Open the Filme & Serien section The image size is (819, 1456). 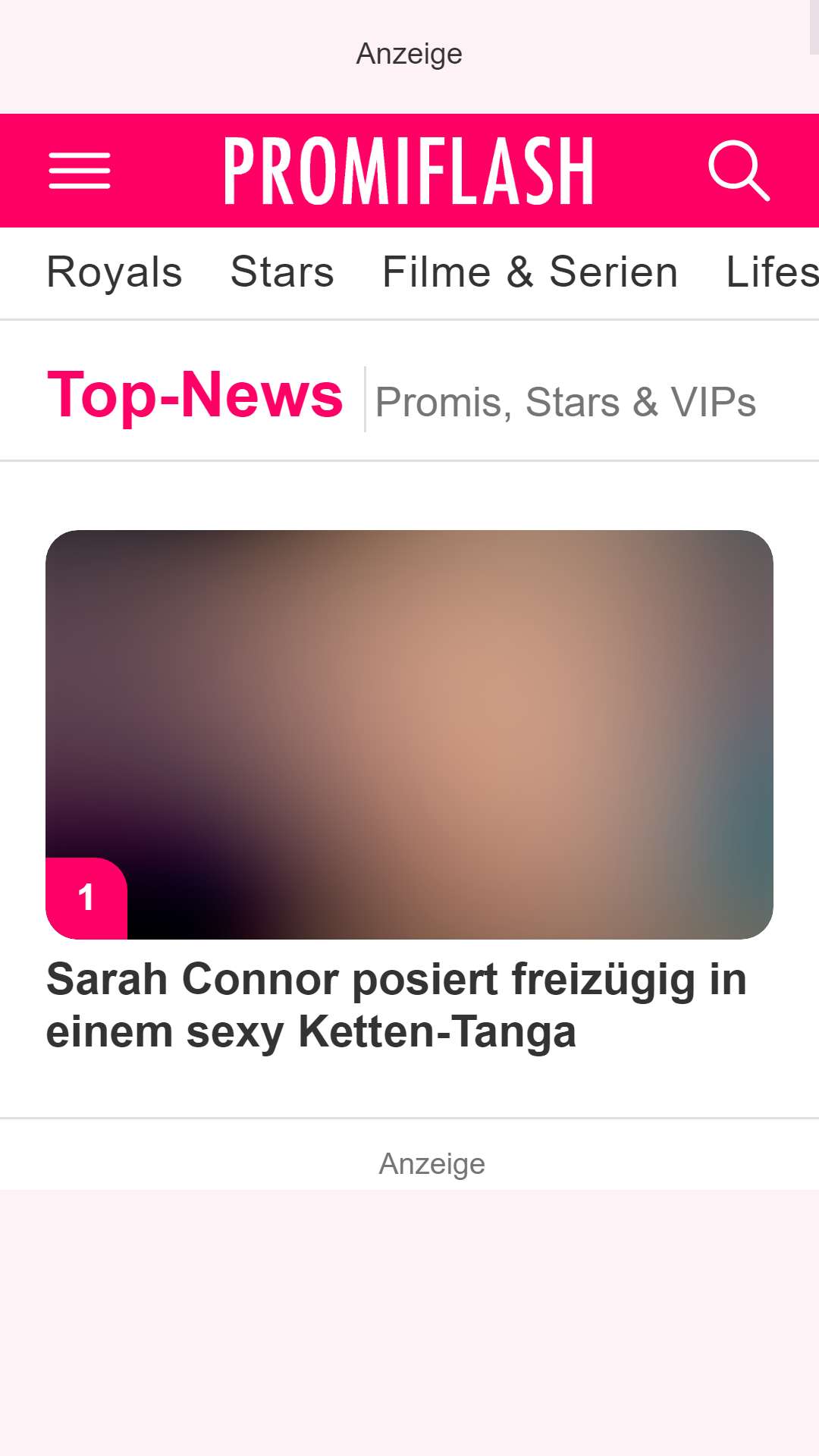(530, 271)
